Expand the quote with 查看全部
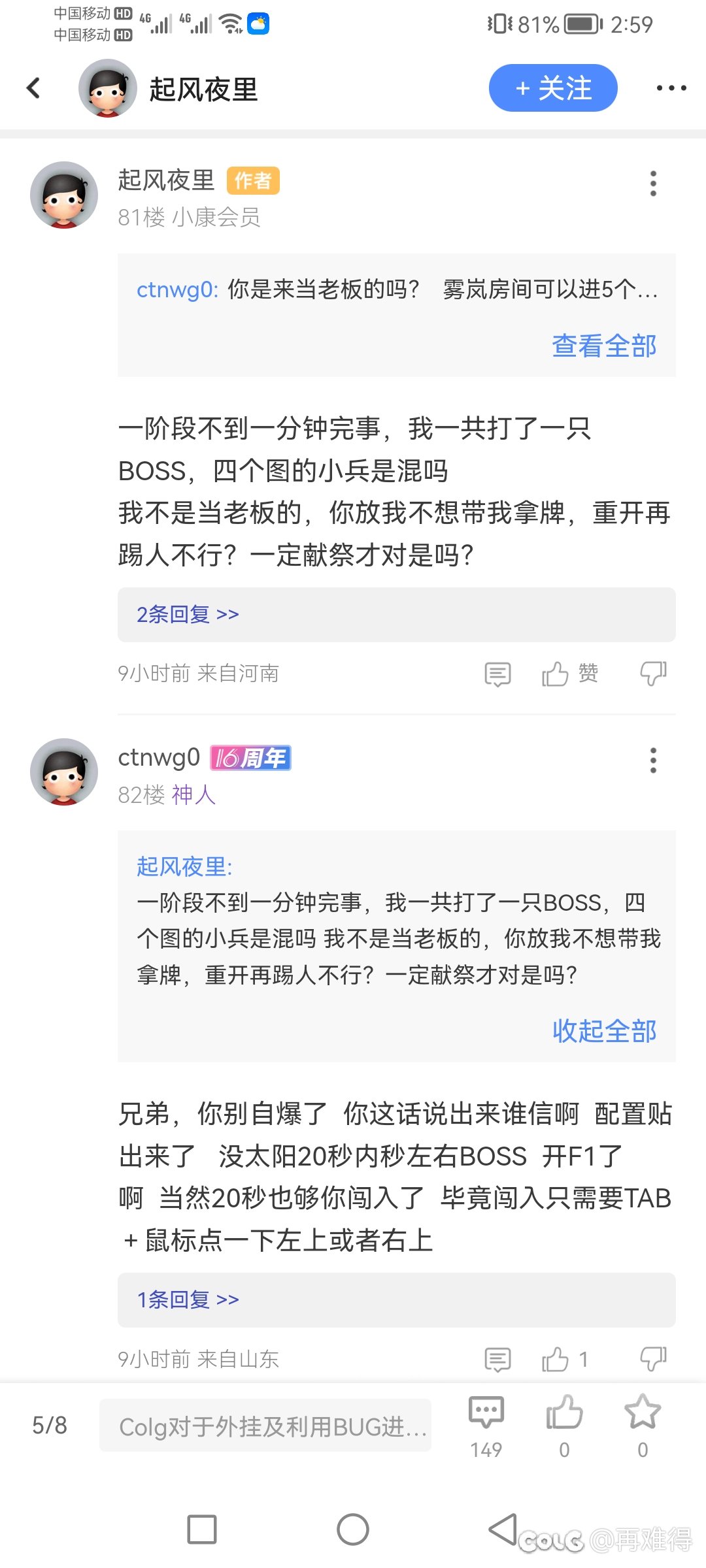 [x=604, y=346]
